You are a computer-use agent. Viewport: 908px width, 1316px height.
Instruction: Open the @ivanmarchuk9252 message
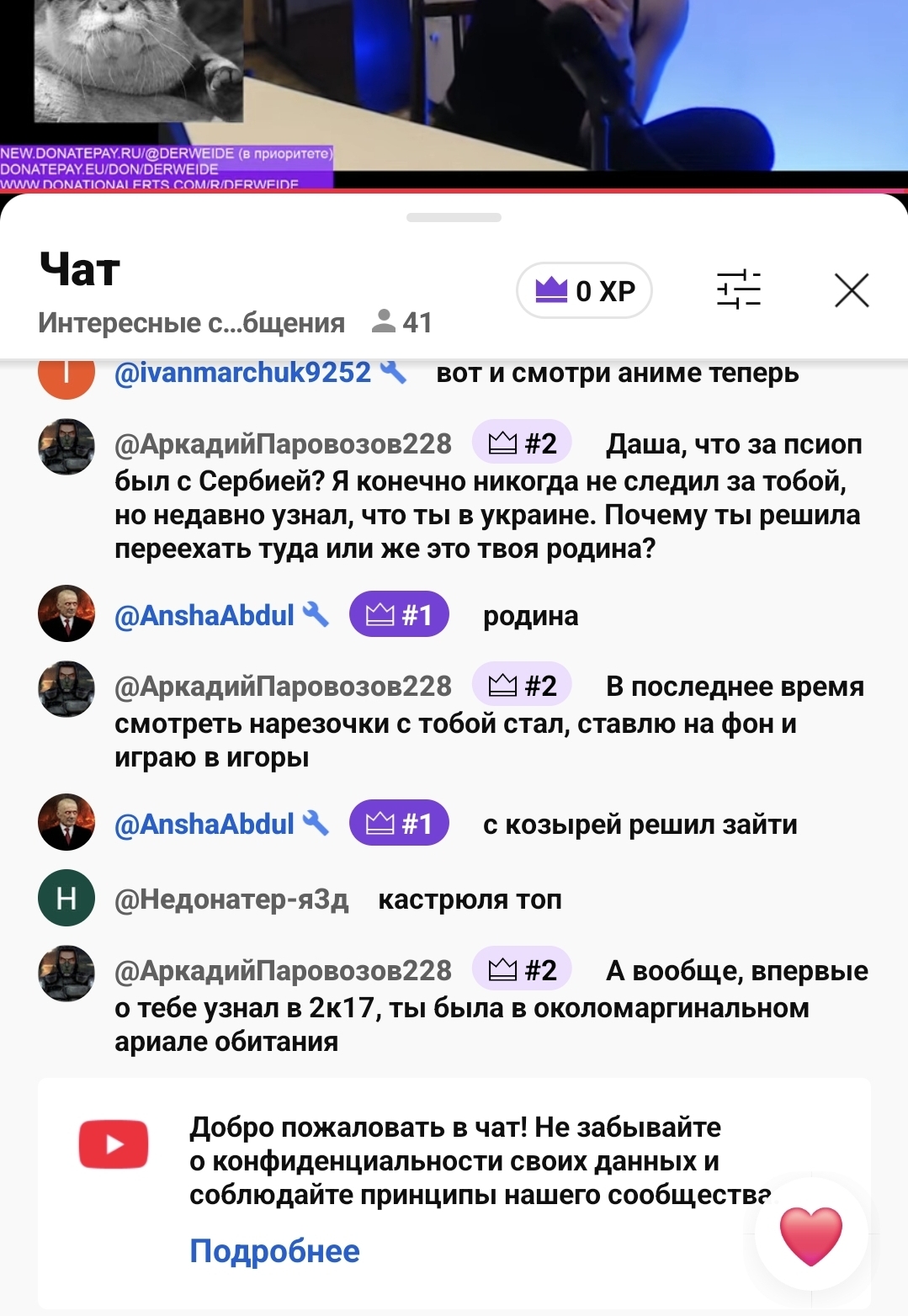(617, 373)
